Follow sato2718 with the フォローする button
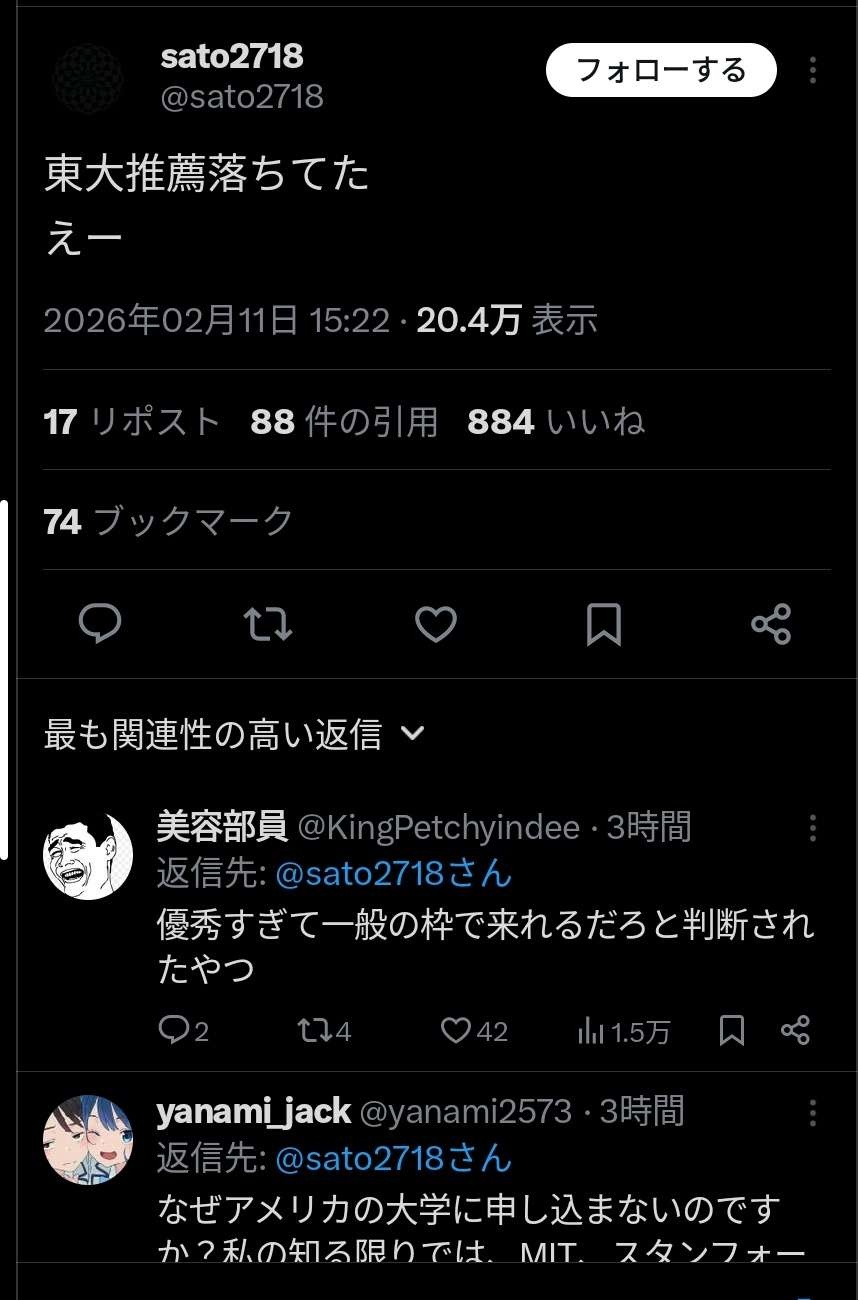 pos(661,70)
